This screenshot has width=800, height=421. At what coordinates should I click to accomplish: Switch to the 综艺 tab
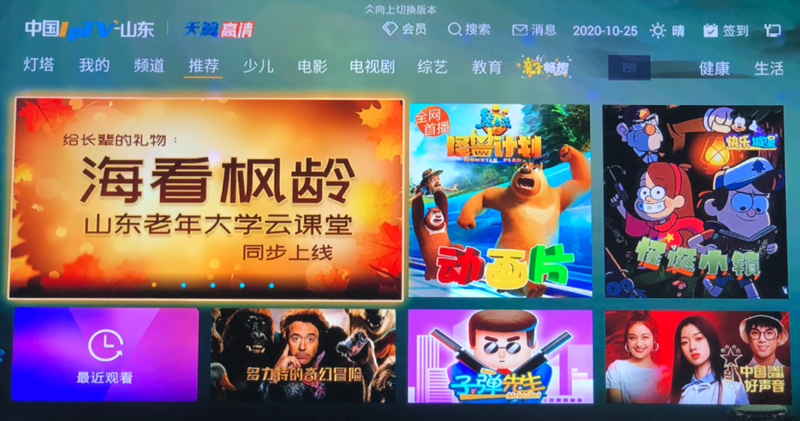[432, 67]
